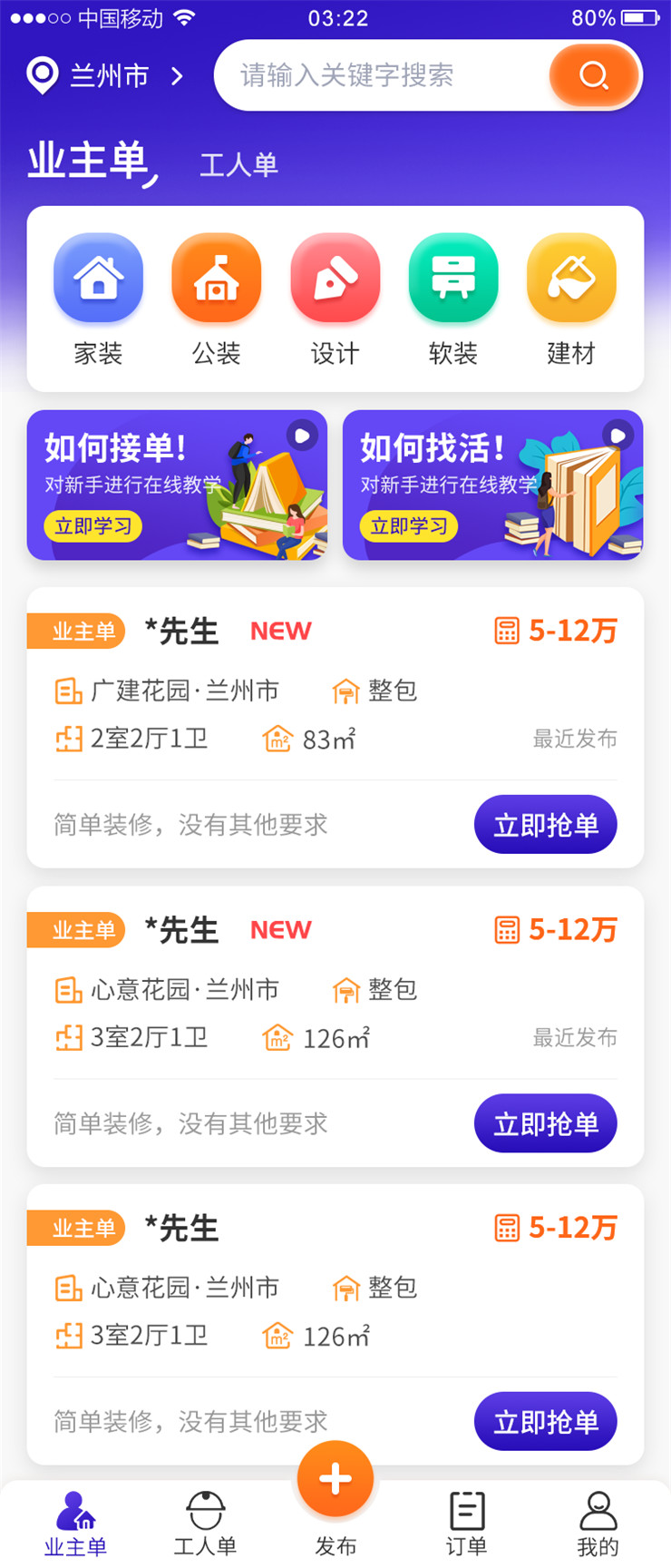The image size is (671, 1568).
Task: Open the 公装 commercial decoration category
Action: [x=216, y=278]
